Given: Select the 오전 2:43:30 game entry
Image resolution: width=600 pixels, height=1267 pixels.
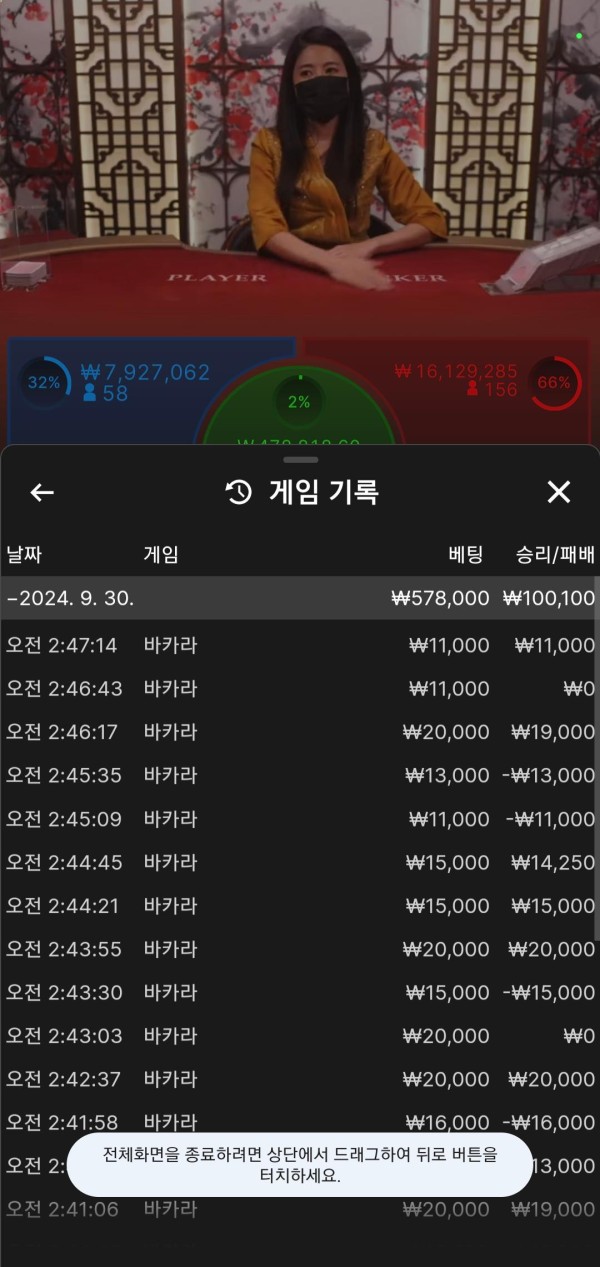Looking at the screenshot, I should point(300,992).
